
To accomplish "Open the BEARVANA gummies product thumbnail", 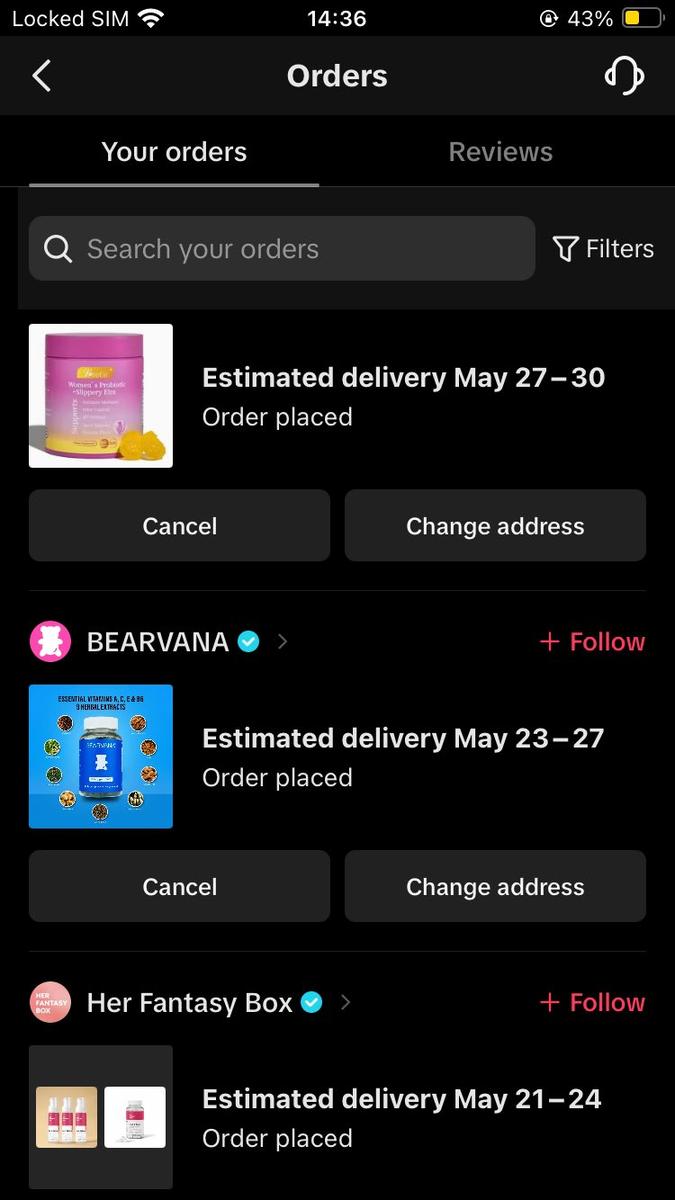I will click(101, 757).
